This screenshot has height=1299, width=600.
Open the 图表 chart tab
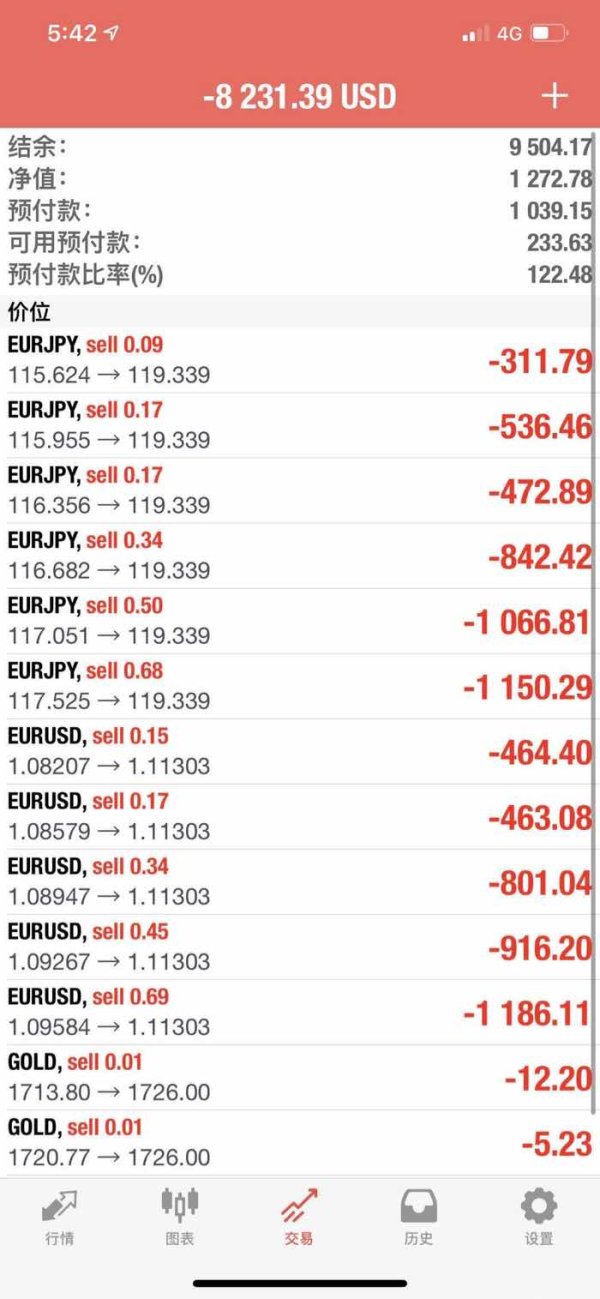(x=179, y=1217)
